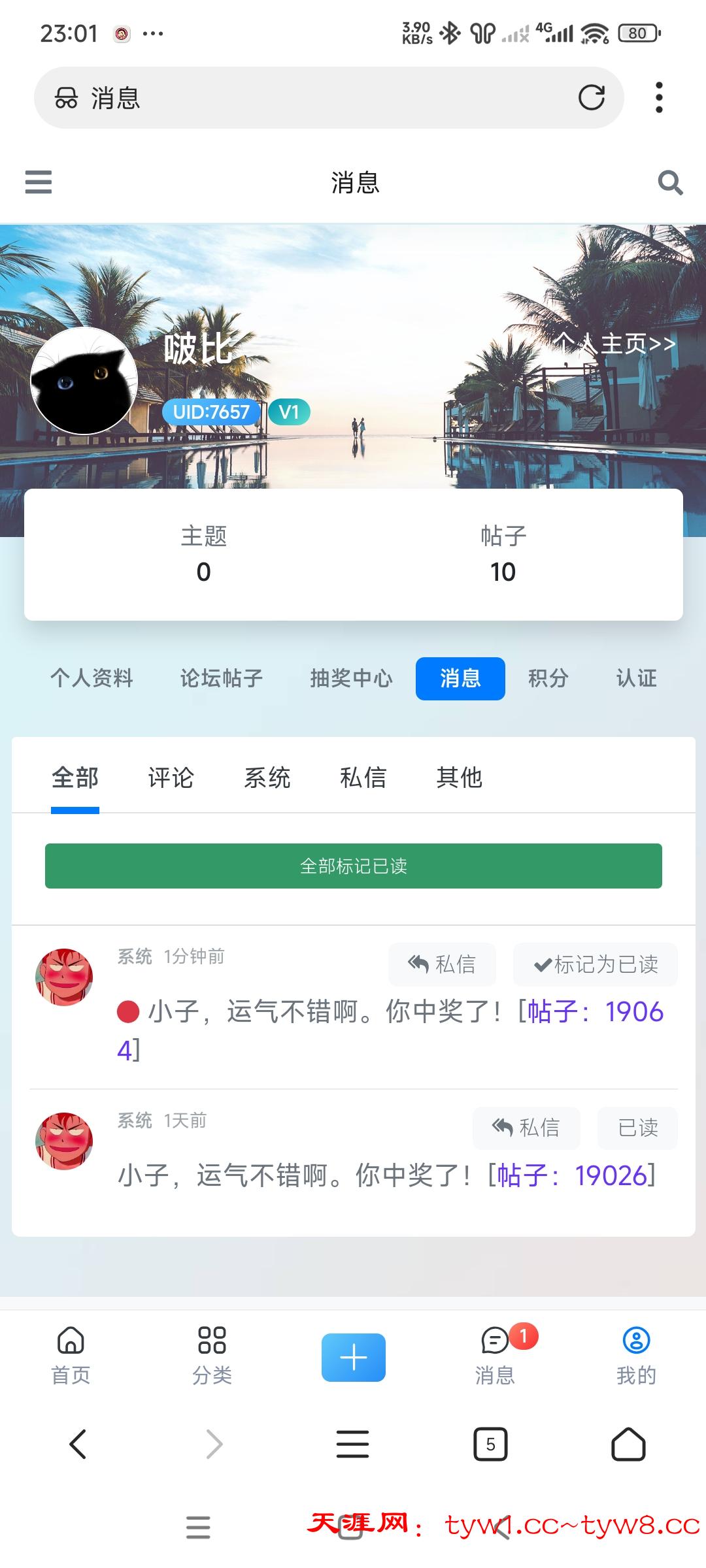This screenshot has width=706, height=1568.
Task: Open the hamburger drawer menu
Action: [x=38, y=182]
